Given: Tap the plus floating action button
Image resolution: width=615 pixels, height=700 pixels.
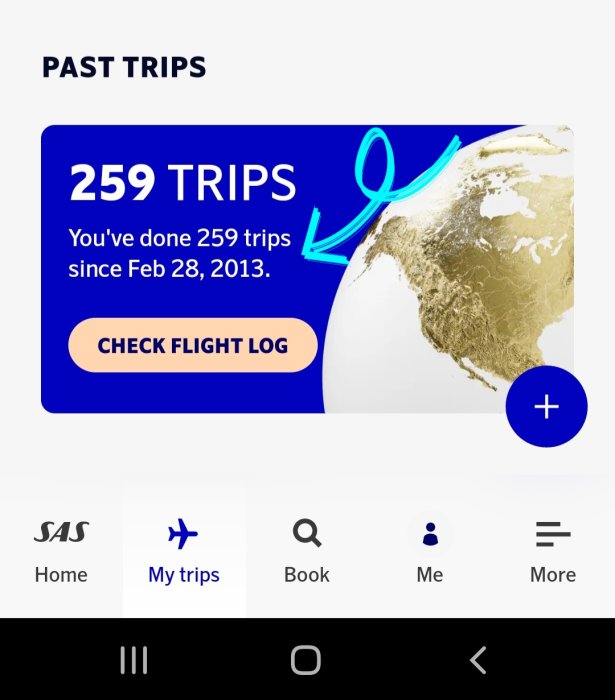Looking at the screenshot, I should [x=546, y=406].
